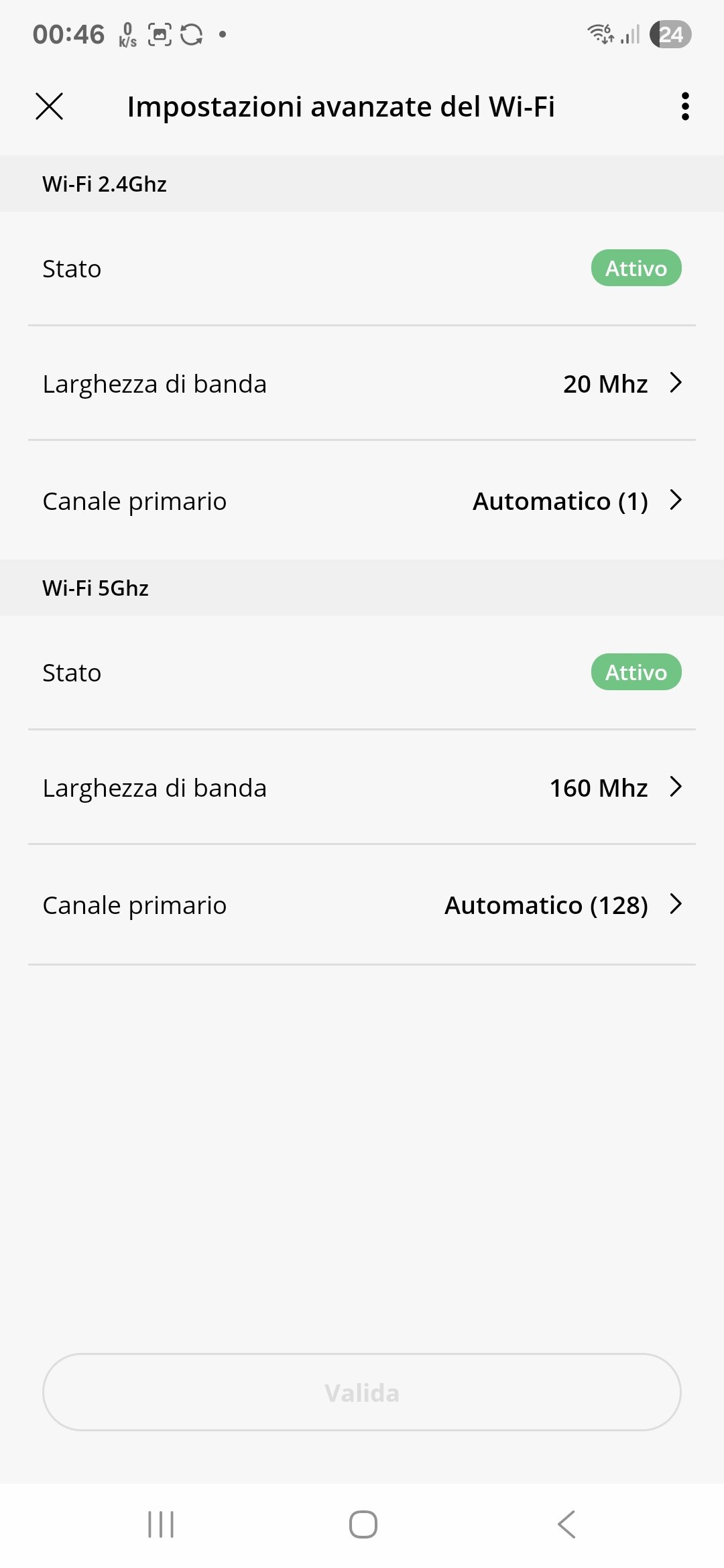Return to the home screen
The width and height of the screenshot is (724, 1568).
[x=363, y=1524]
